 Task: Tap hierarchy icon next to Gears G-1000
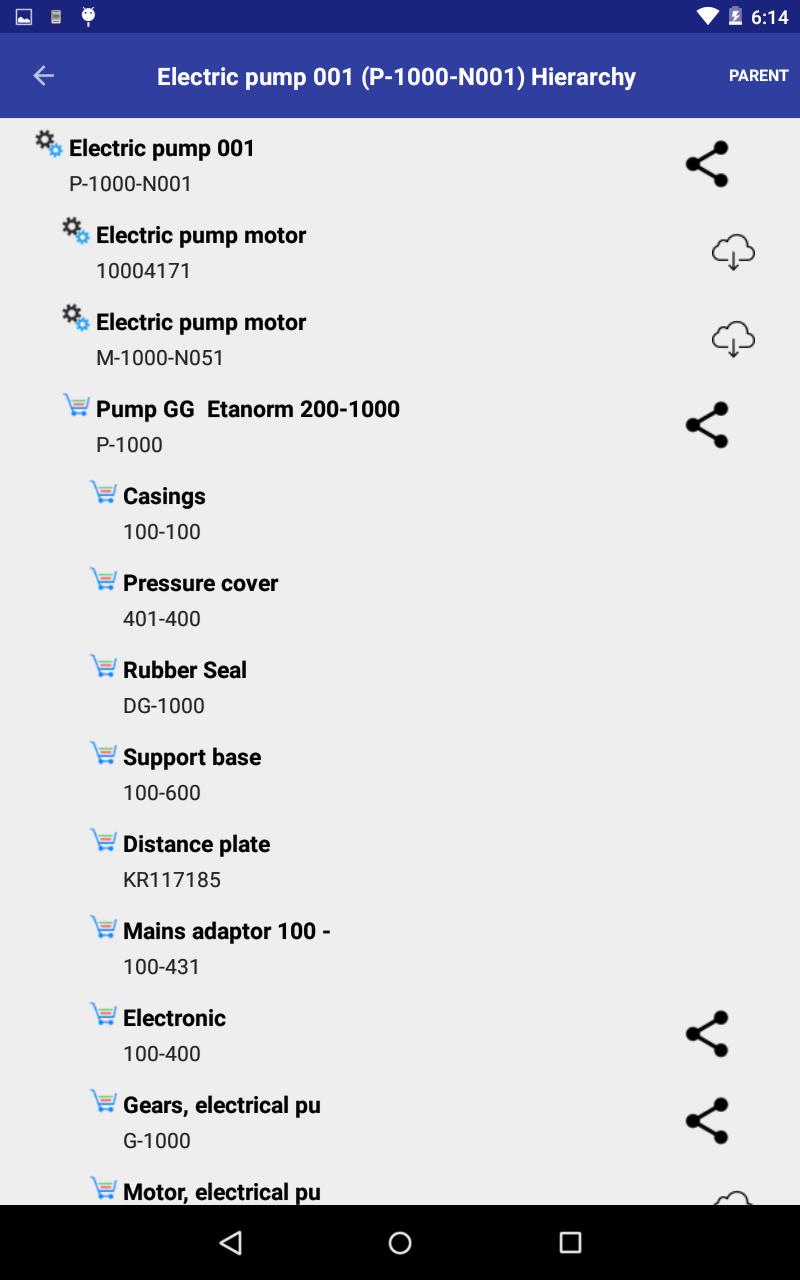(x=707, y=1121)
